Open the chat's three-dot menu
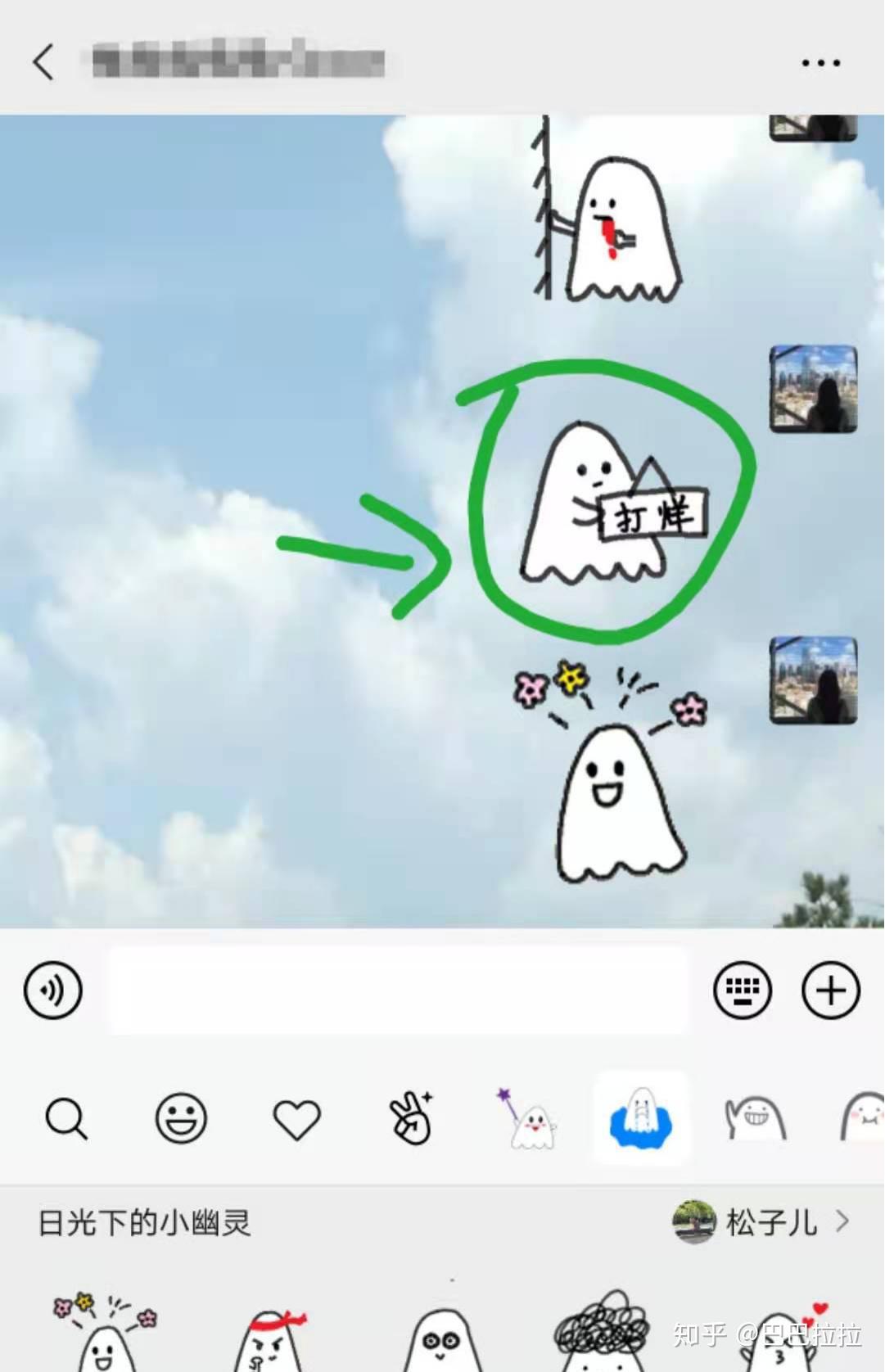 click(820, 62)
